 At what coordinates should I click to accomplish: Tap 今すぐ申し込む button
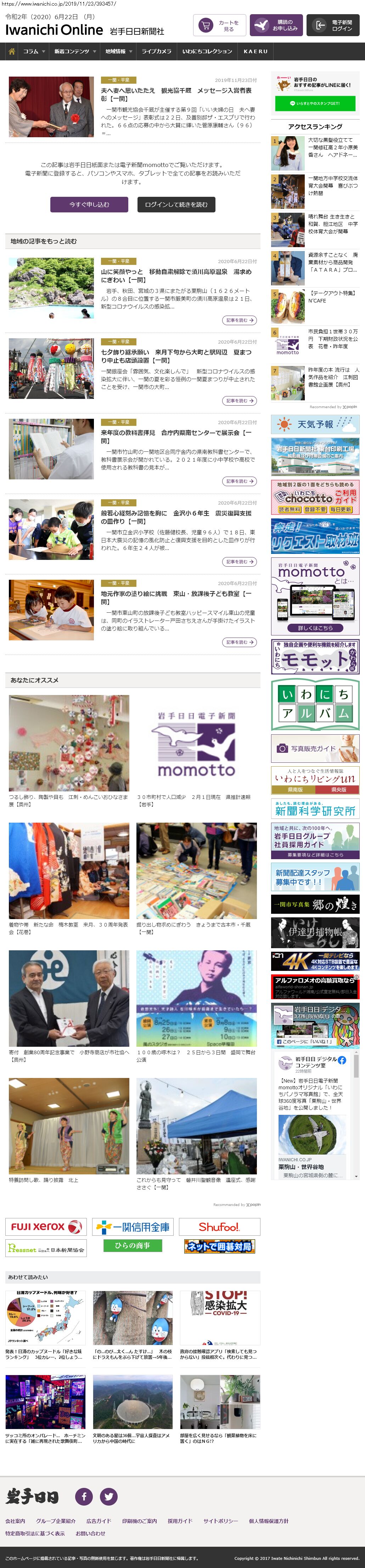89,205
